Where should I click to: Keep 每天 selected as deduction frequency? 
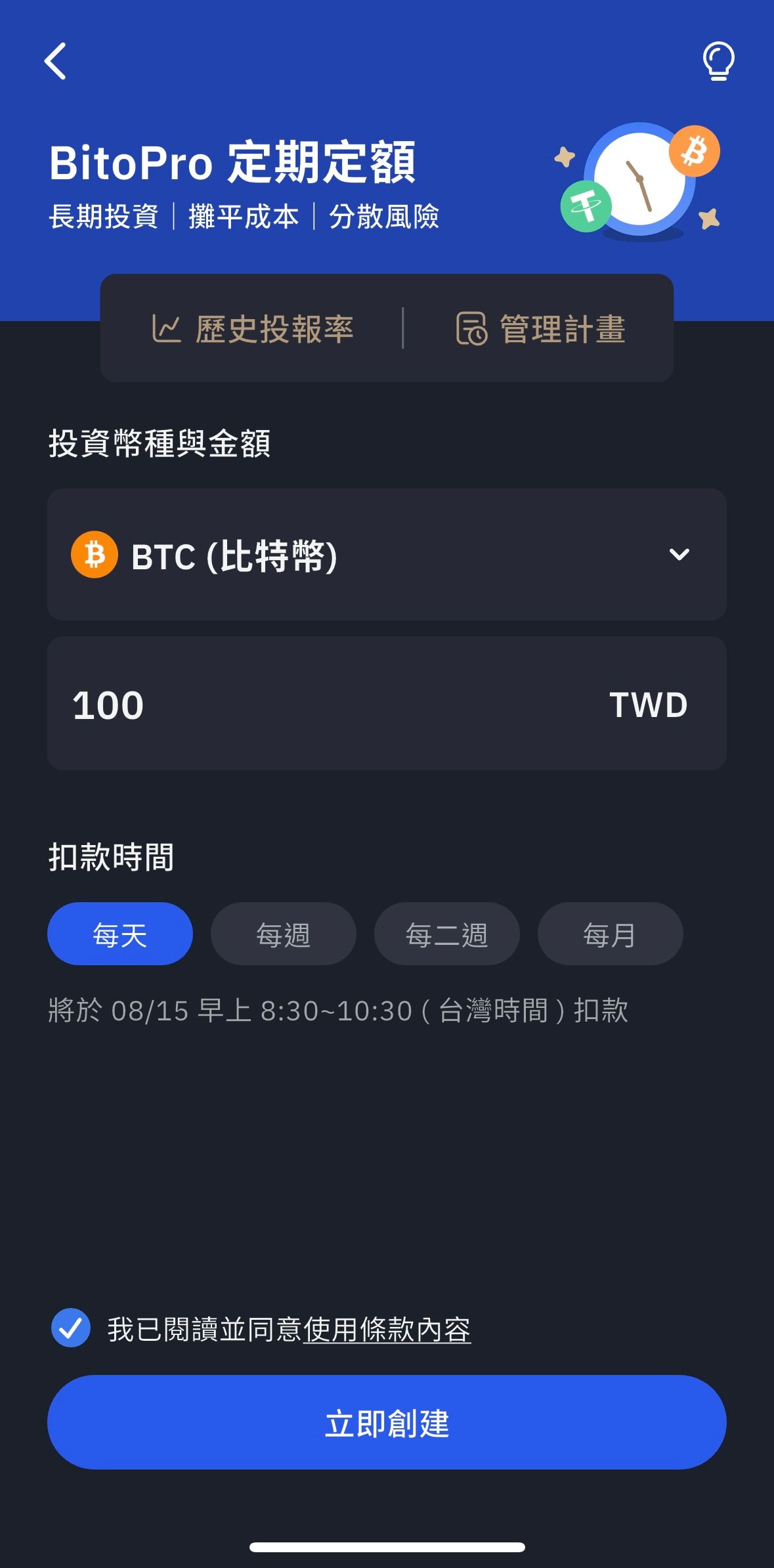(x=119, y=933)
